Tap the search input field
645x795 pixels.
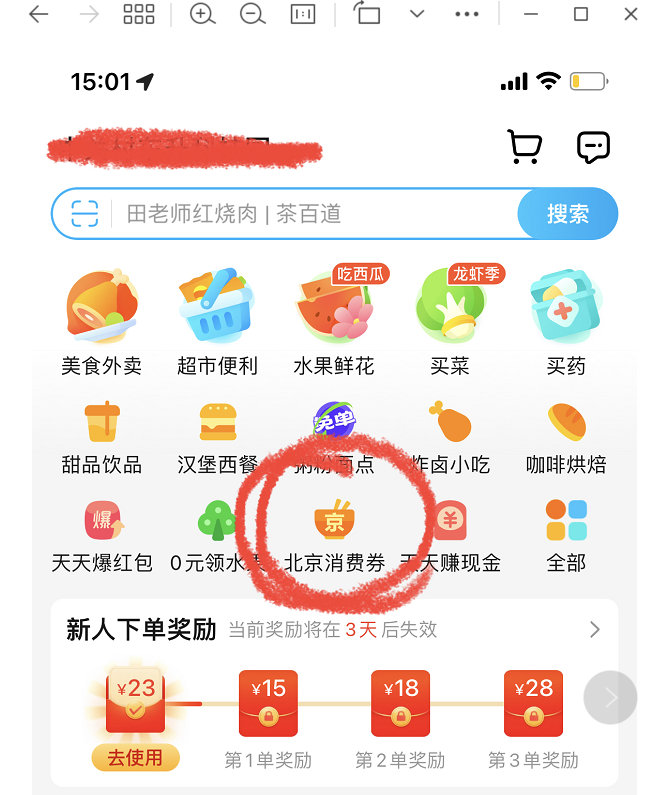(310, 213)
